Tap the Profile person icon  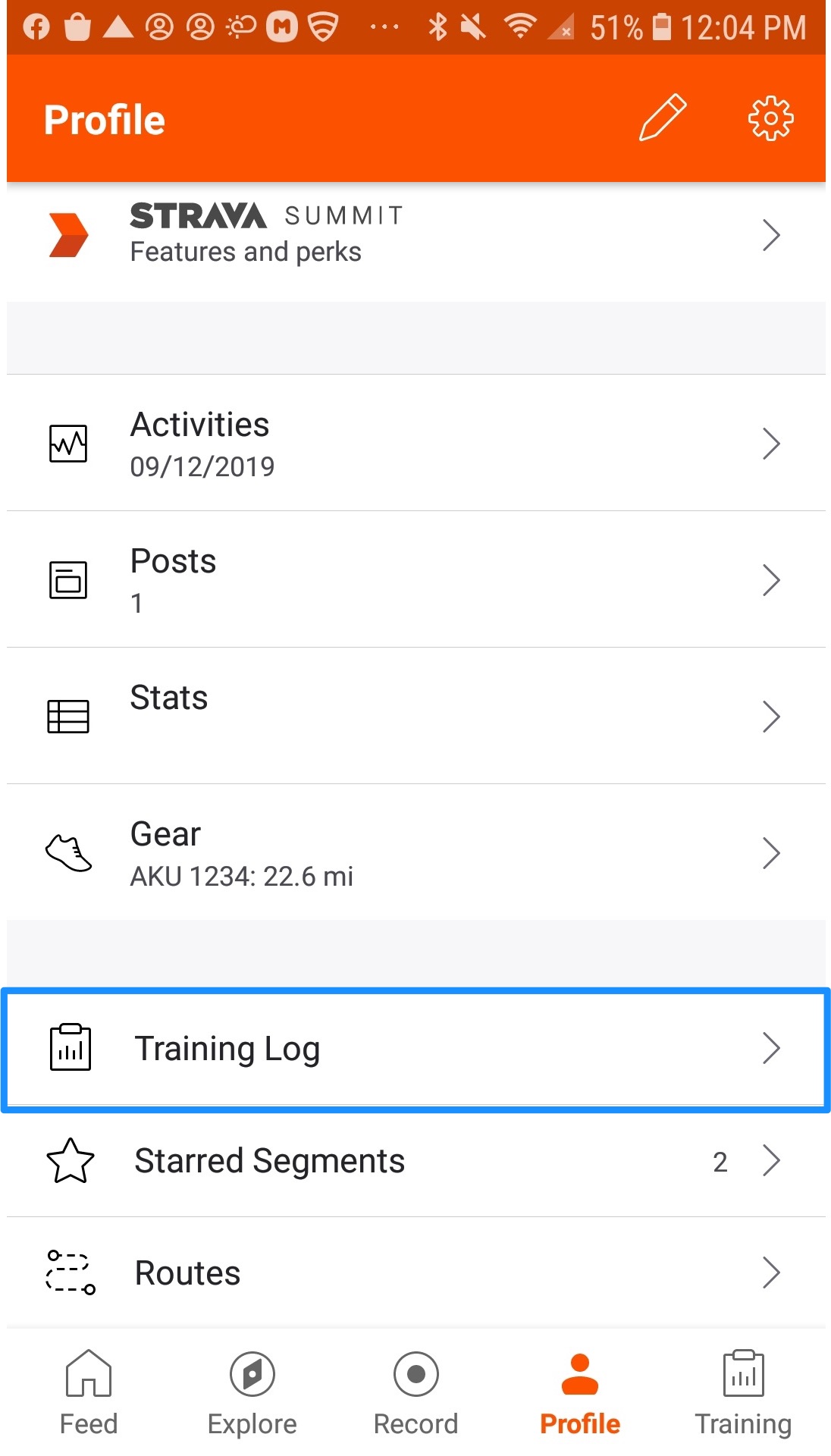tap(580, 1388)
